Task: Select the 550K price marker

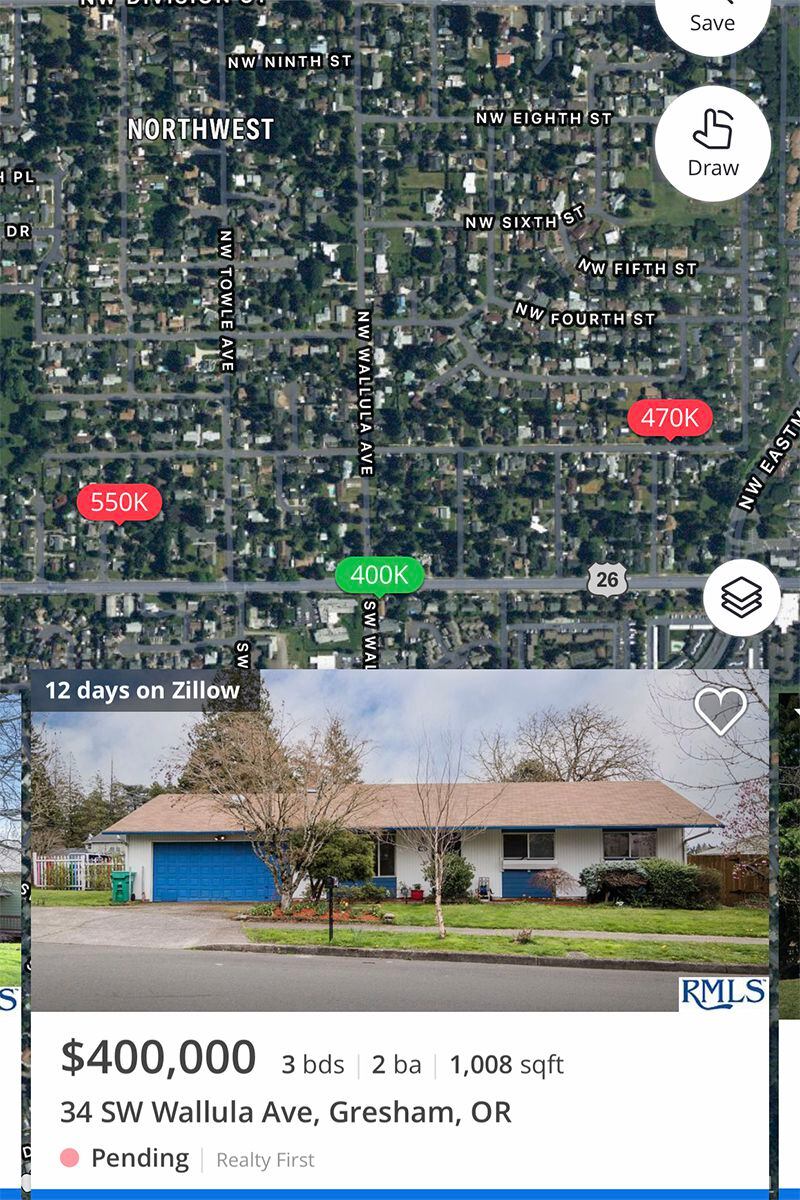Action: pyautogui.click(x=119, y=502)
